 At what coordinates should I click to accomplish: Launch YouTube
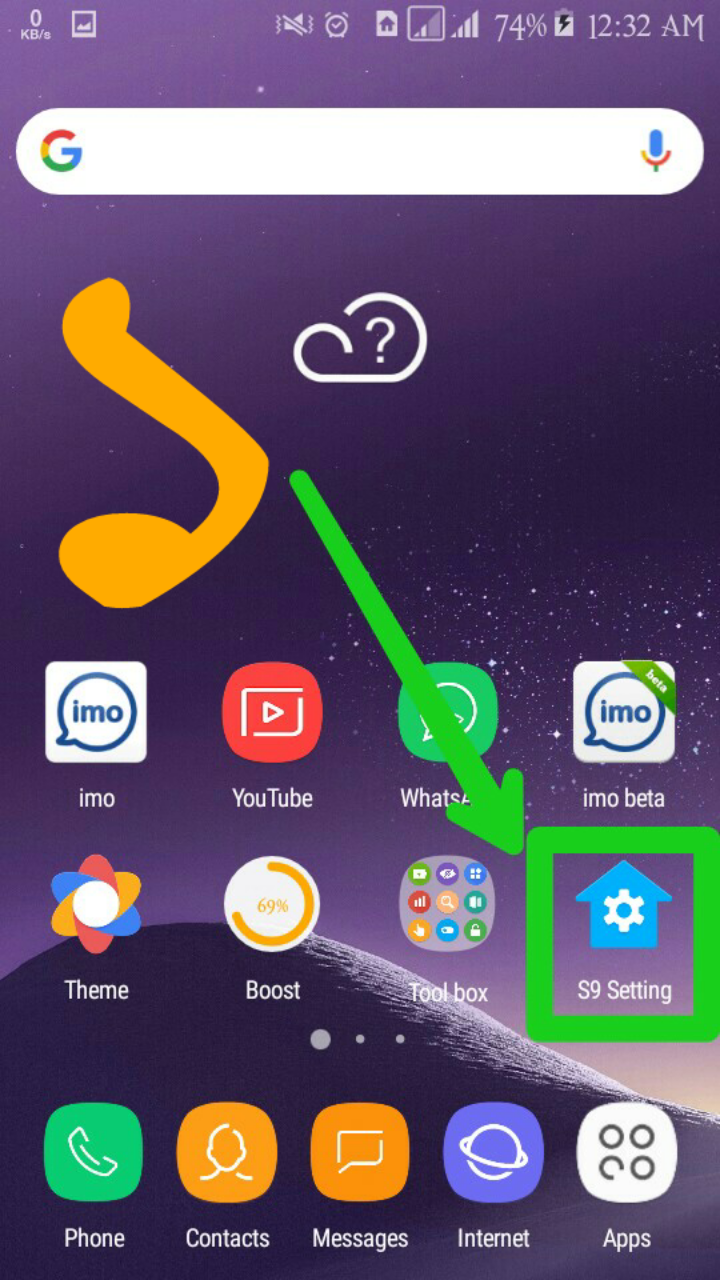pos(272,712)
